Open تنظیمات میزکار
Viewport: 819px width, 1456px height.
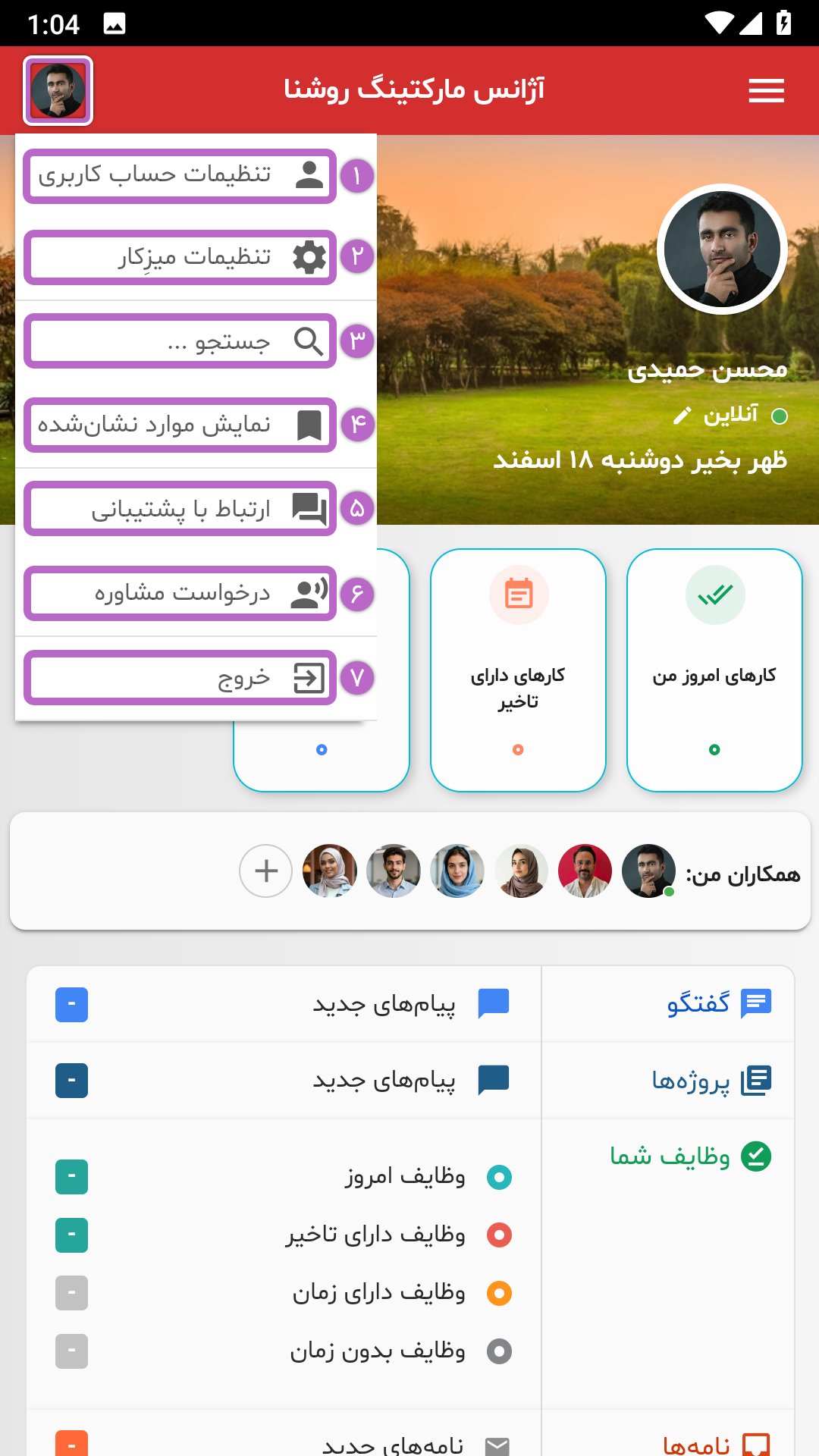180,257
